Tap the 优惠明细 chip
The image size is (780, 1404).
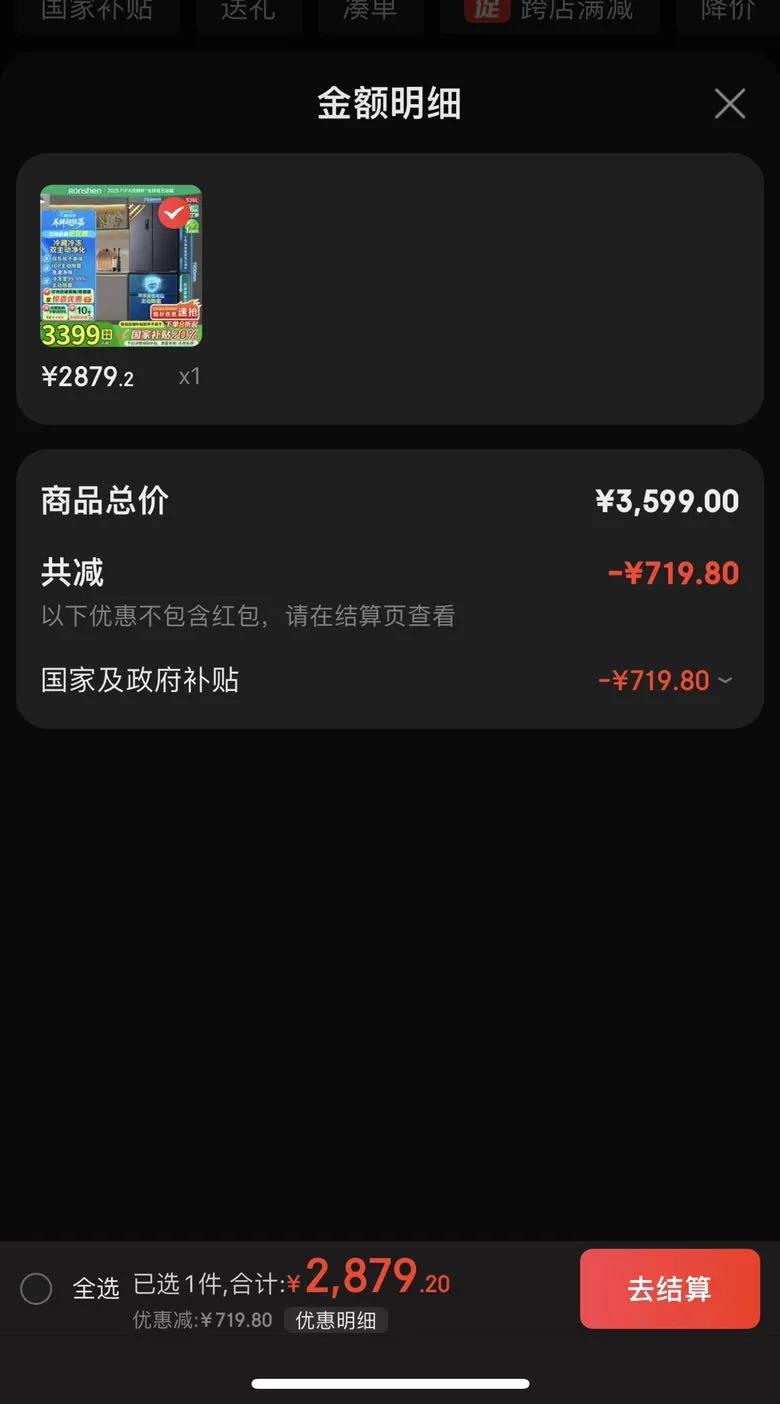pyautogui.click(x=336, y=1320)
